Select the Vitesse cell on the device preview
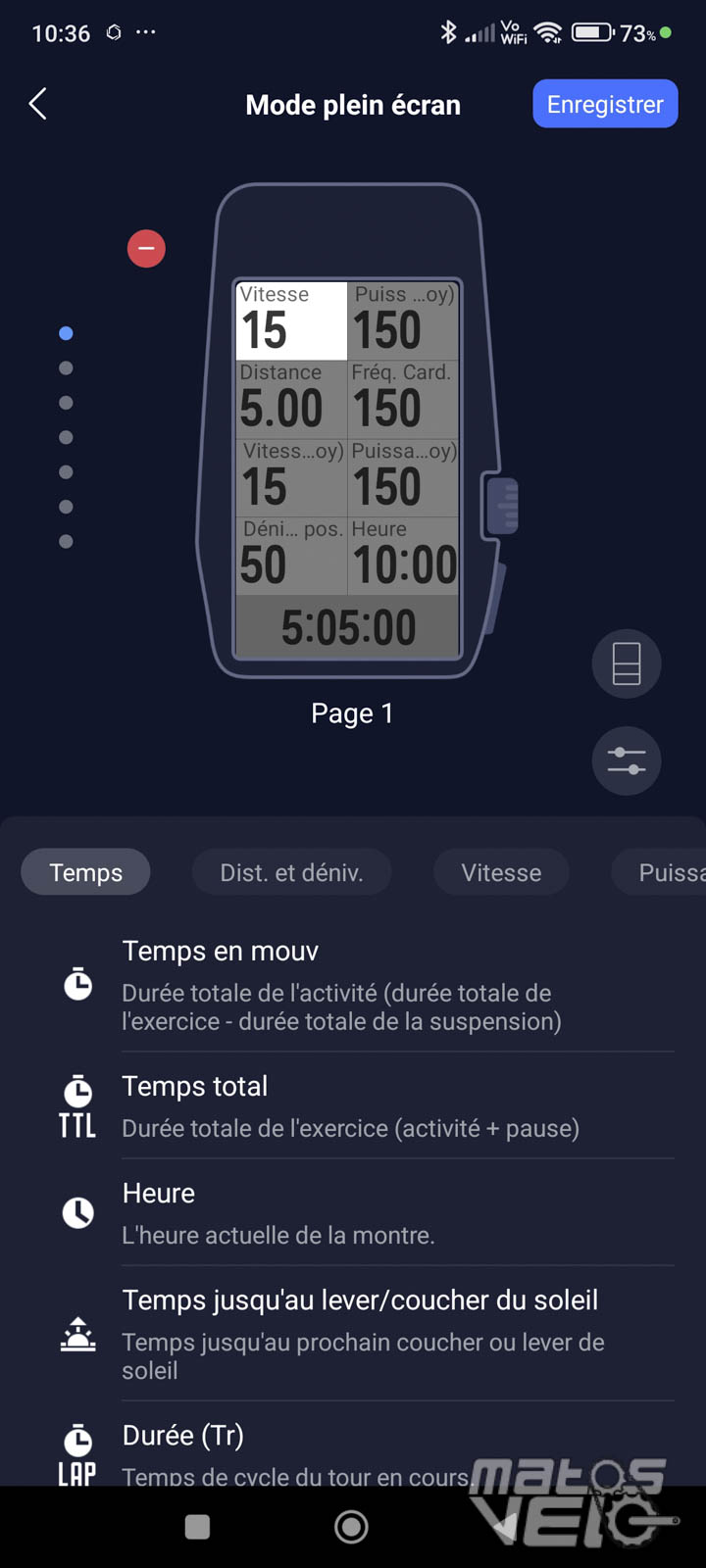The image size is (706, 1568). 292,321
